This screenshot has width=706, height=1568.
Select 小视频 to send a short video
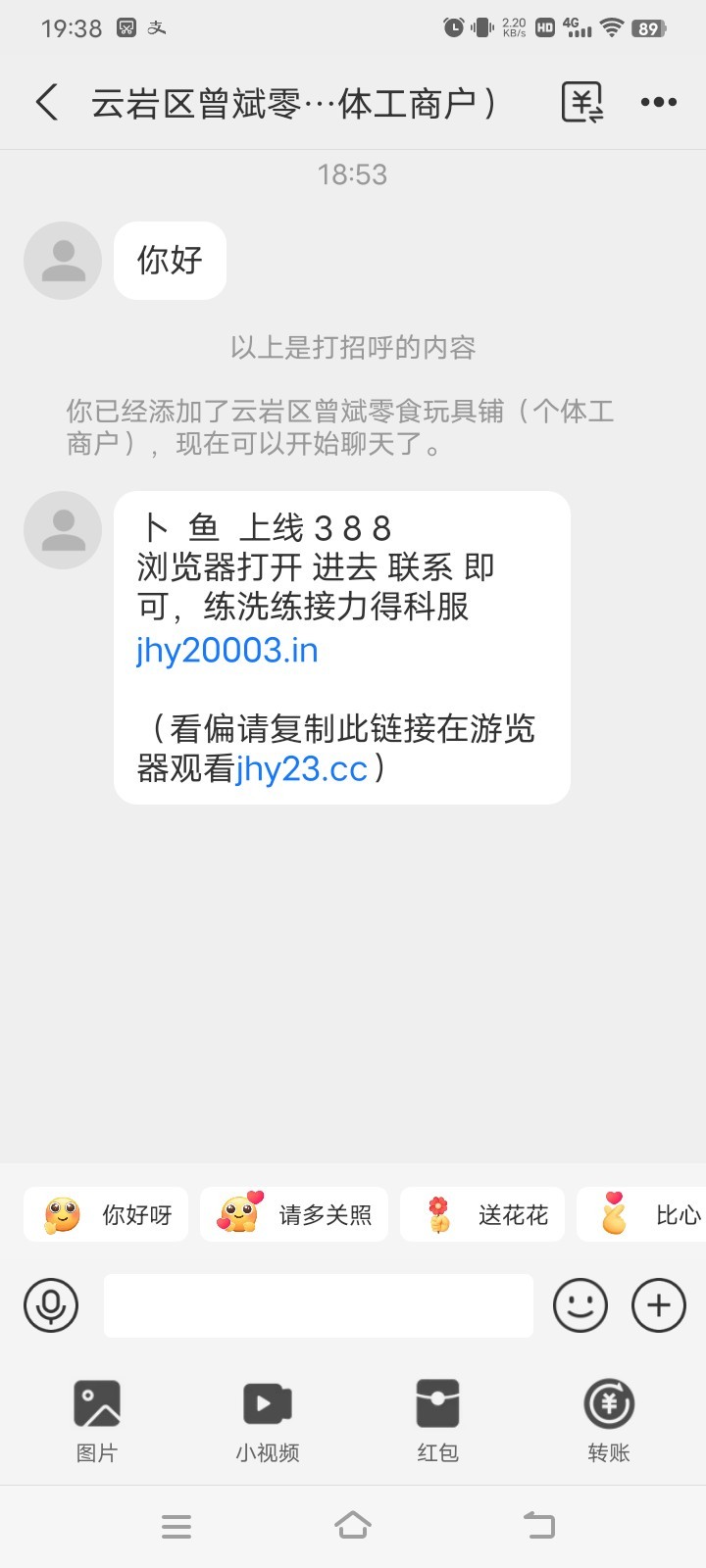(x=267, y=1419)
